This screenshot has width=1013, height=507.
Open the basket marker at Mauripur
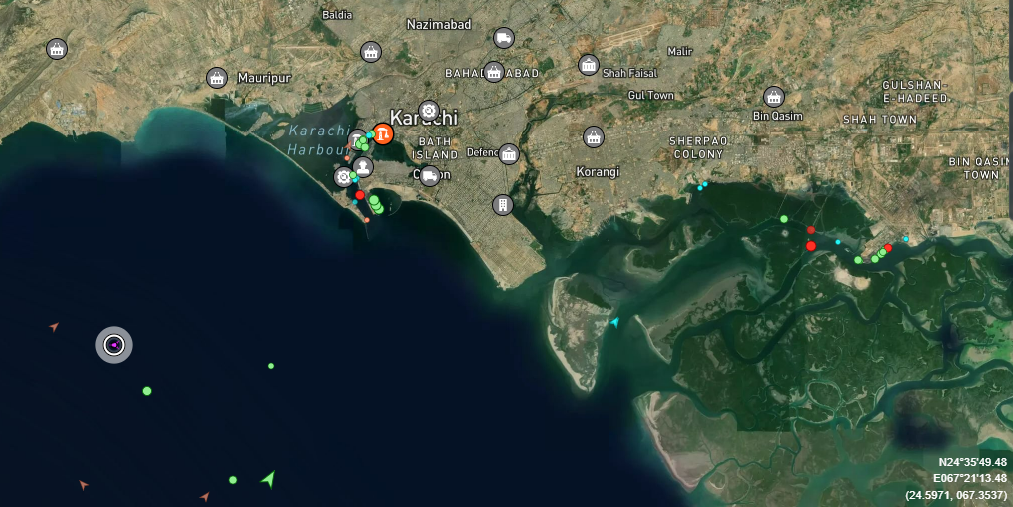coord(217,78)
